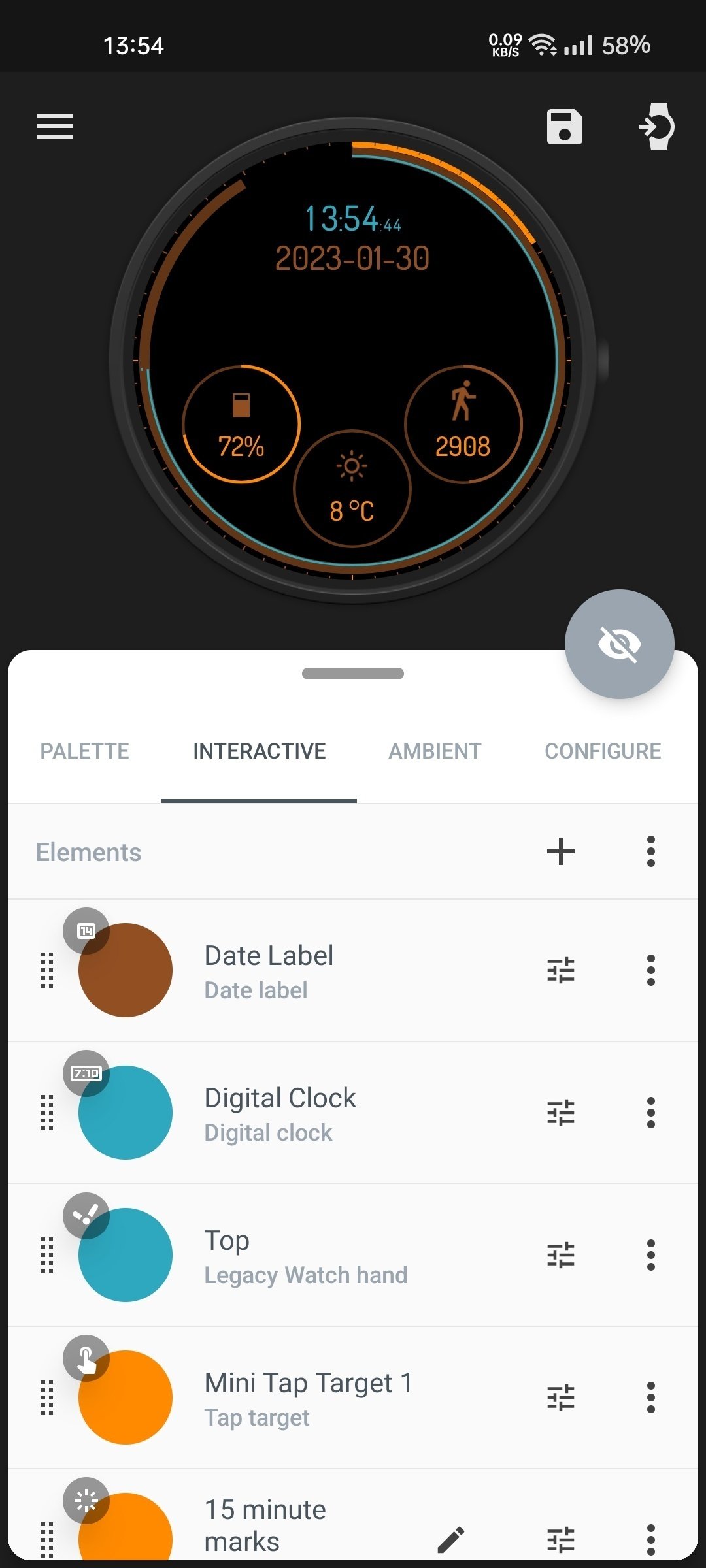Open the Digital Clock element
The width and height of the screenshot is (706, 1568).
[353, 1113]
